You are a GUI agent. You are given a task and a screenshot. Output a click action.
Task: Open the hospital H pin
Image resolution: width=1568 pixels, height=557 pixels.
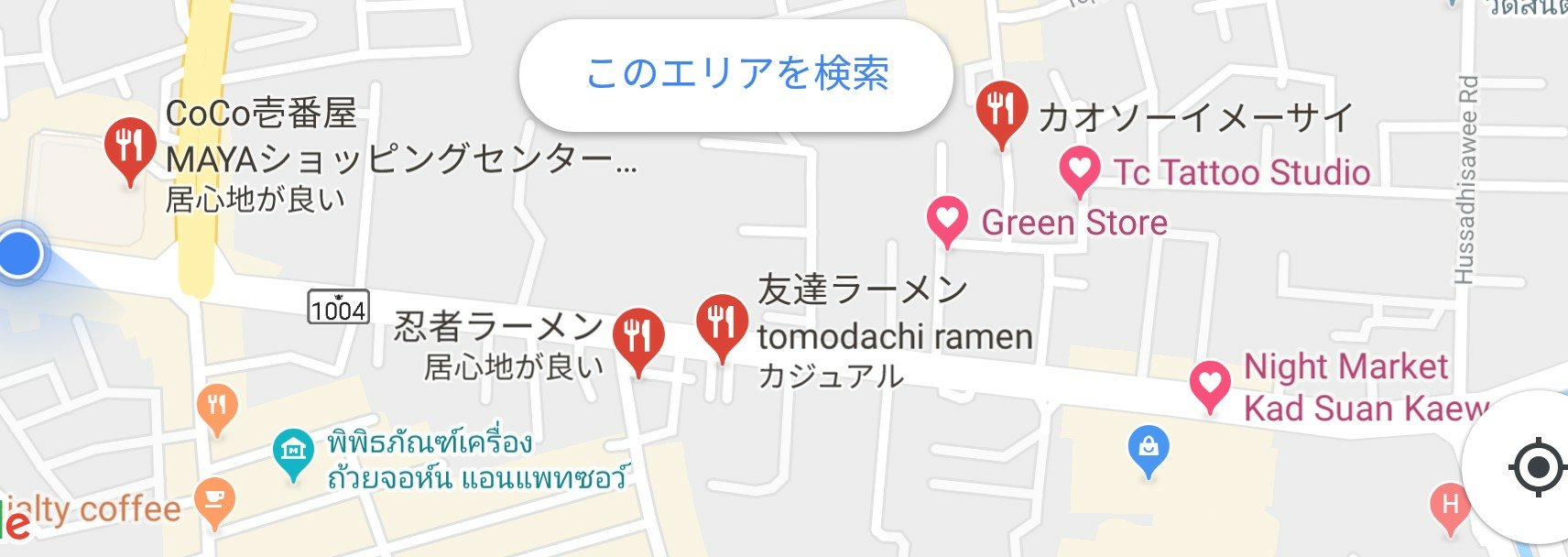[1450, 507]
